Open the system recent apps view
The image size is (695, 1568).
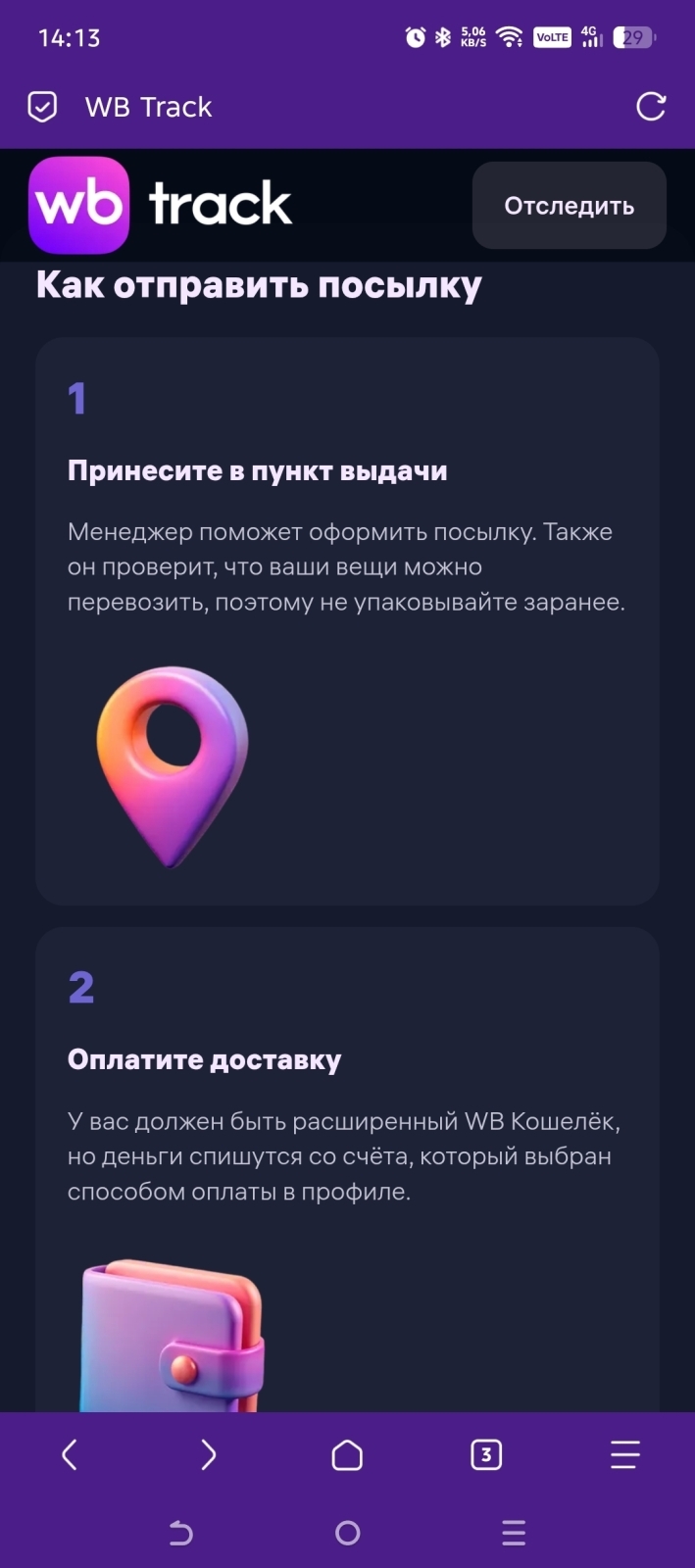(x=514, y=1533)
